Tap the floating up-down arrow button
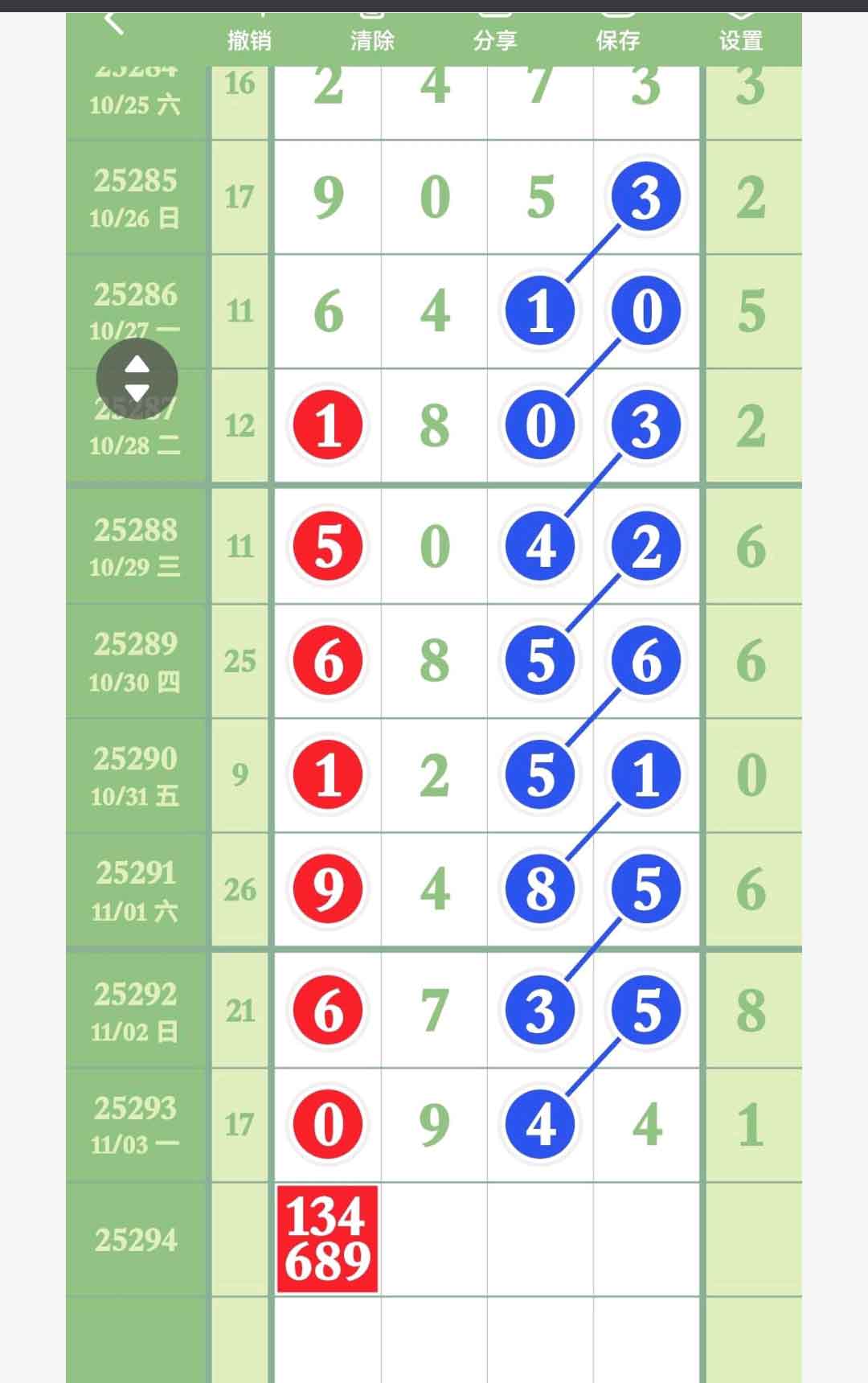Viewport: 868px width, 1383px height. click(x=137, y=379)
